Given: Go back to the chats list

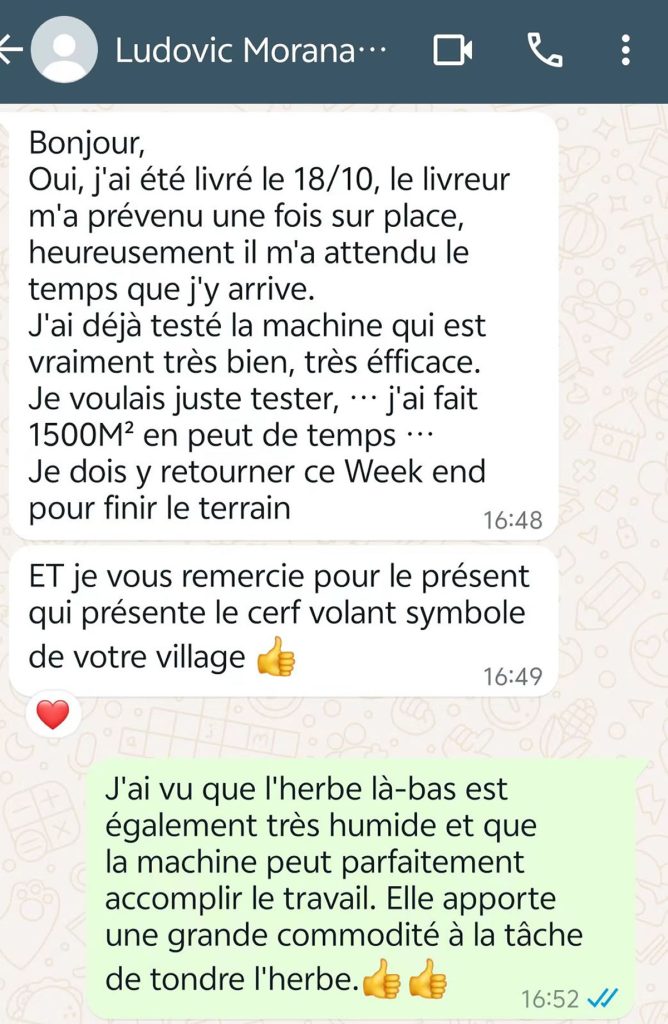Looking at the screenshot, I should pyautogui.click(x=10, y=50).
